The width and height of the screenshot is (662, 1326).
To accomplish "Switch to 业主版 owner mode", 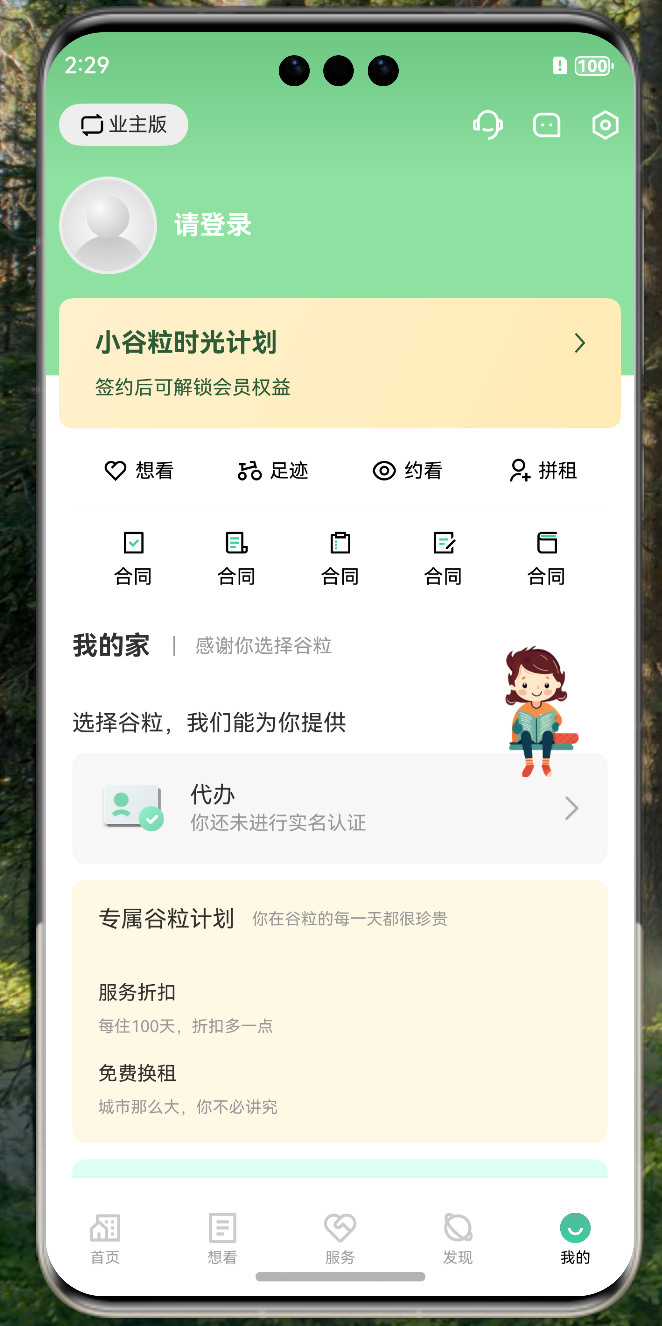I will (x=124, y=125).
